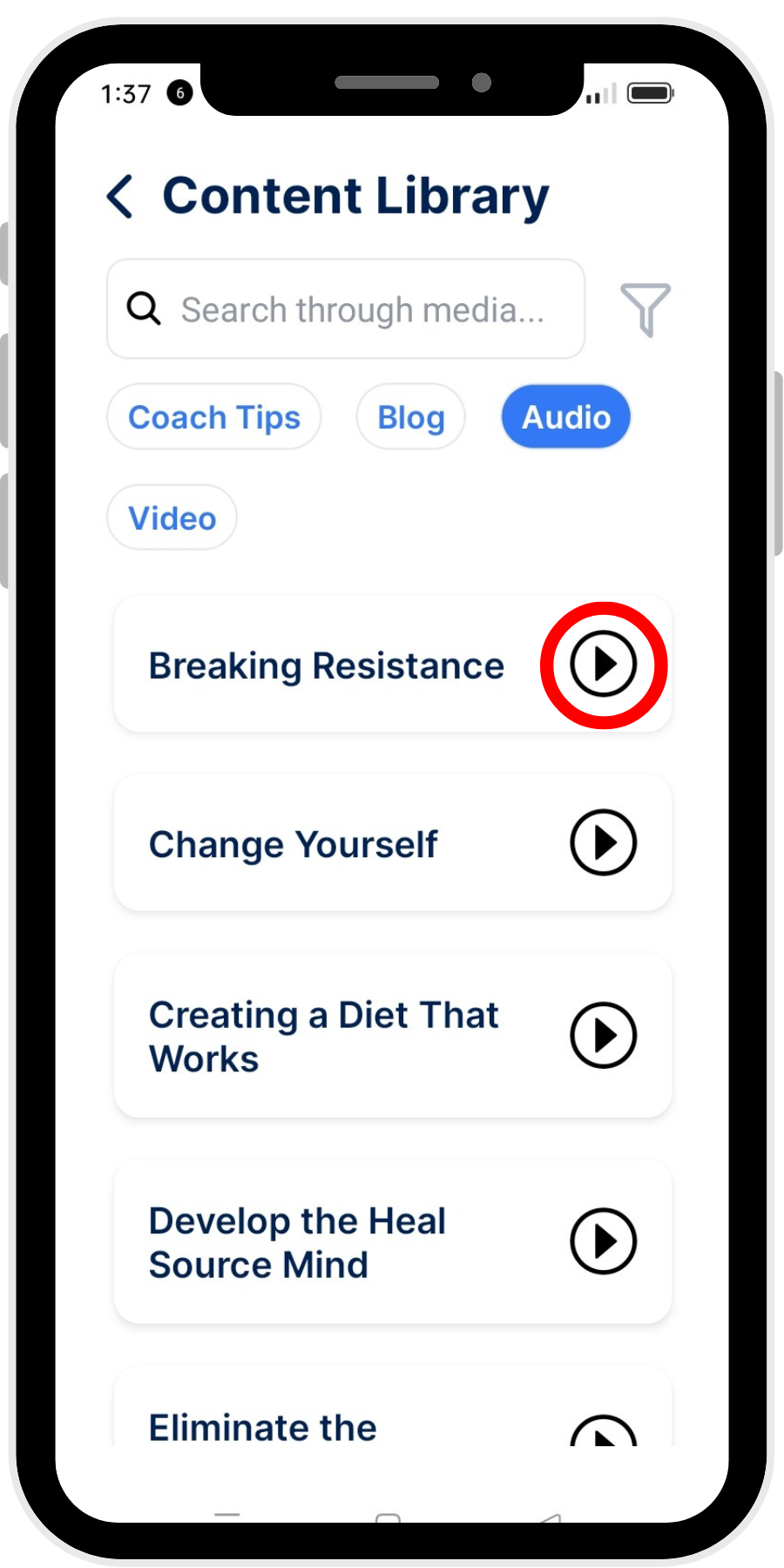784x1568 pixels.
Task: Play the Breaking Resistance audio
Action: 603,665
